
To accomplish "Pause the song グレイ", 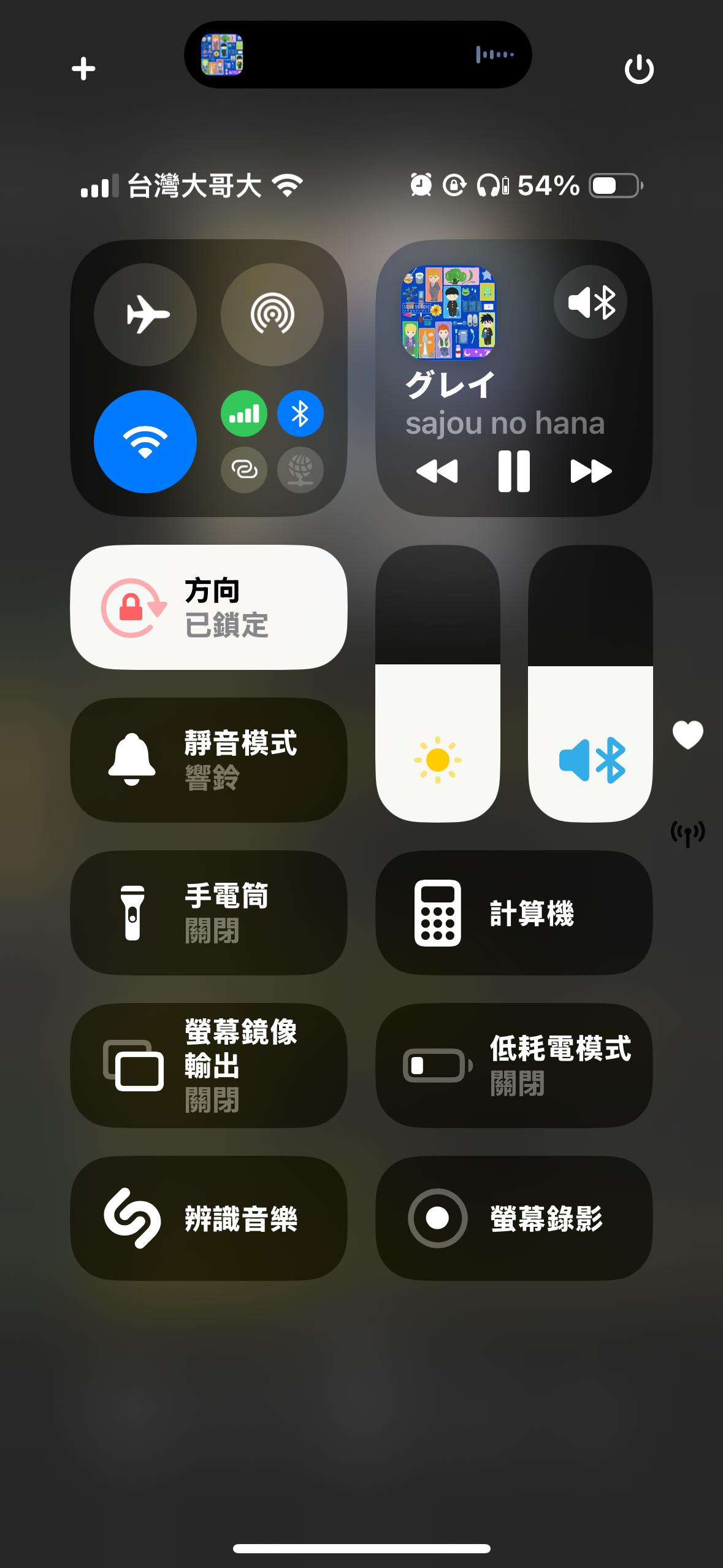I will click(x=514, y=471).
